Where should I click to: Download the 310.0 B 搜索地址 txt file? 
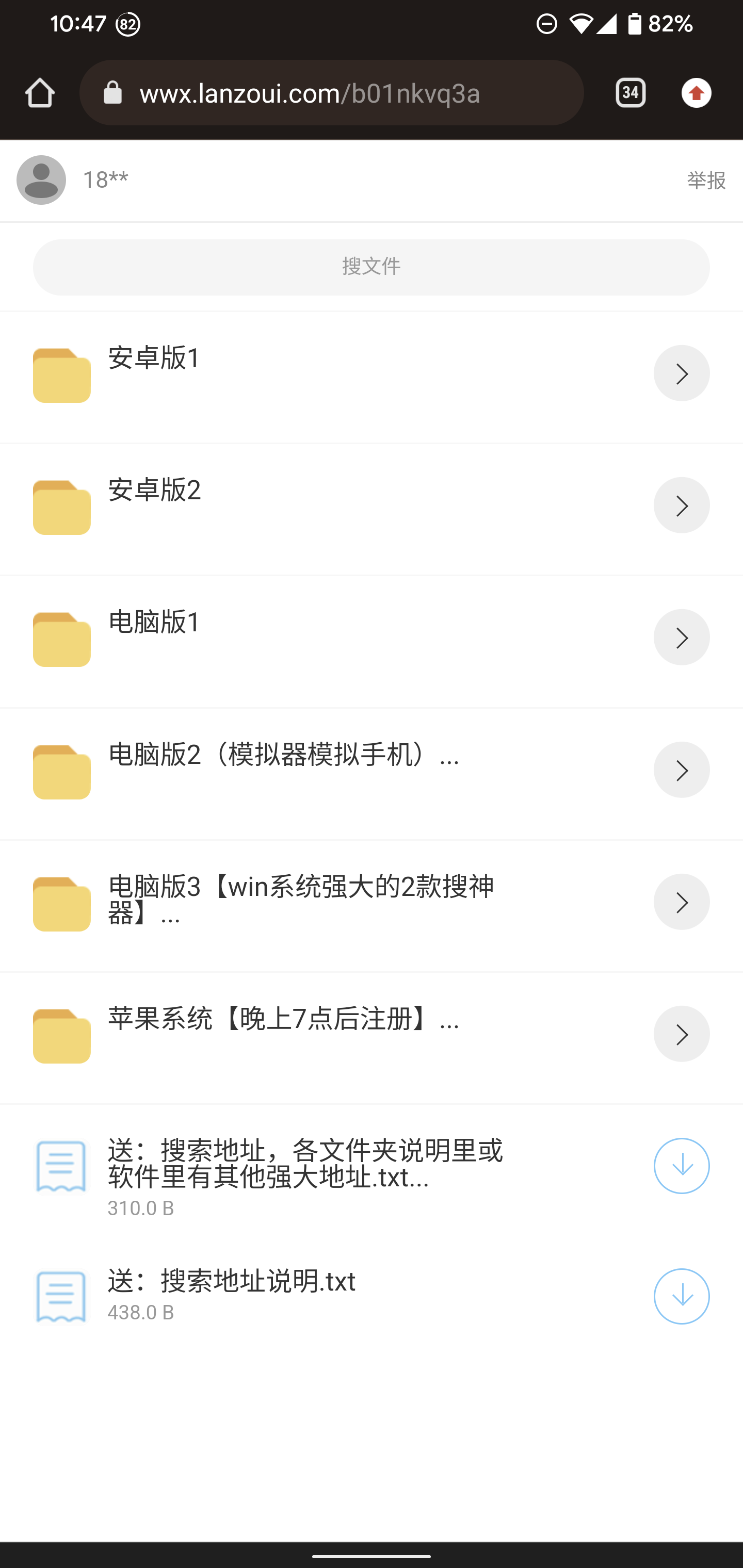click(x=682, y=1166)
